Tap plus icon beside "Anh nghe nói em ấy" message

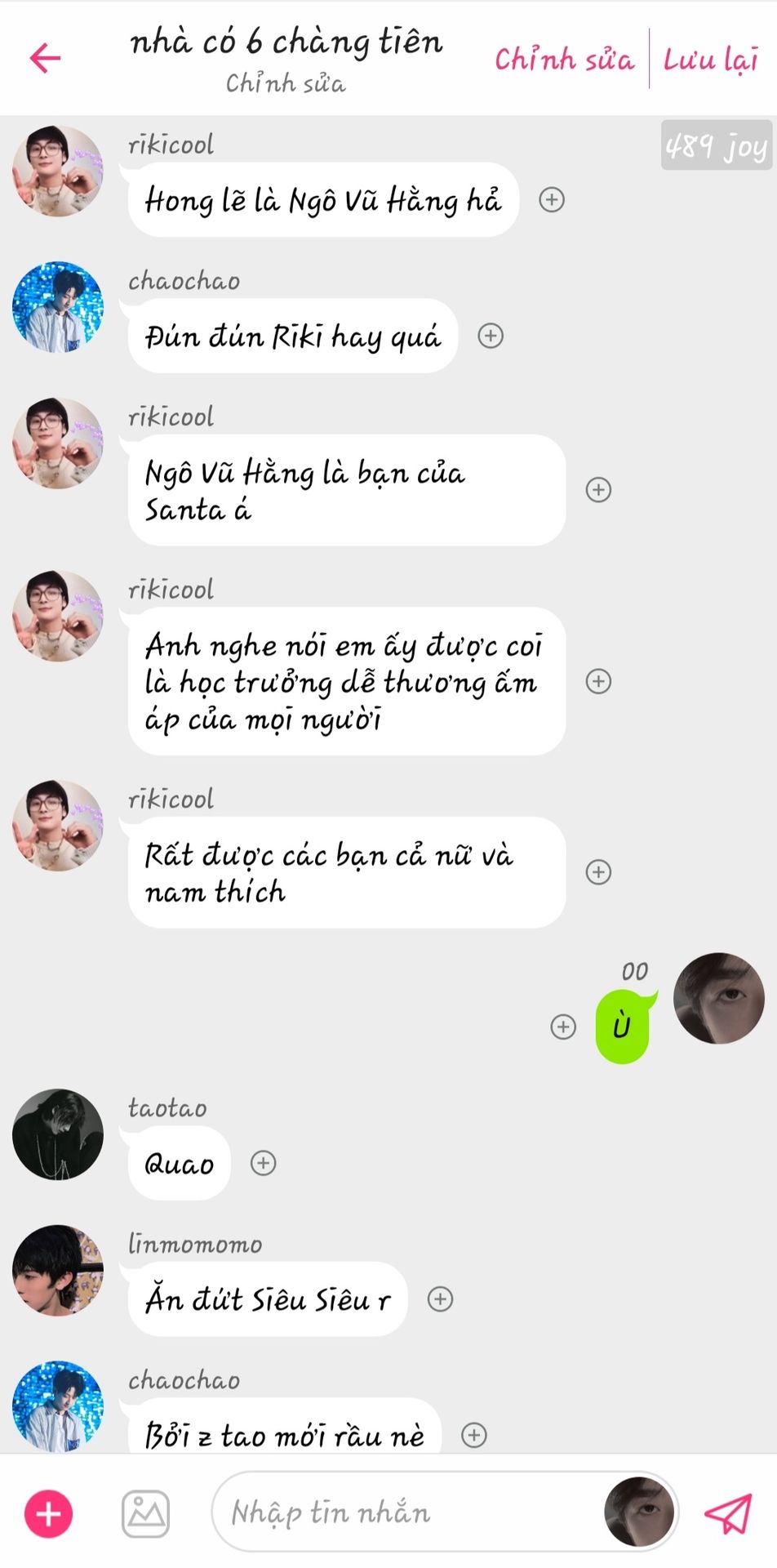[x=599, y=681]
